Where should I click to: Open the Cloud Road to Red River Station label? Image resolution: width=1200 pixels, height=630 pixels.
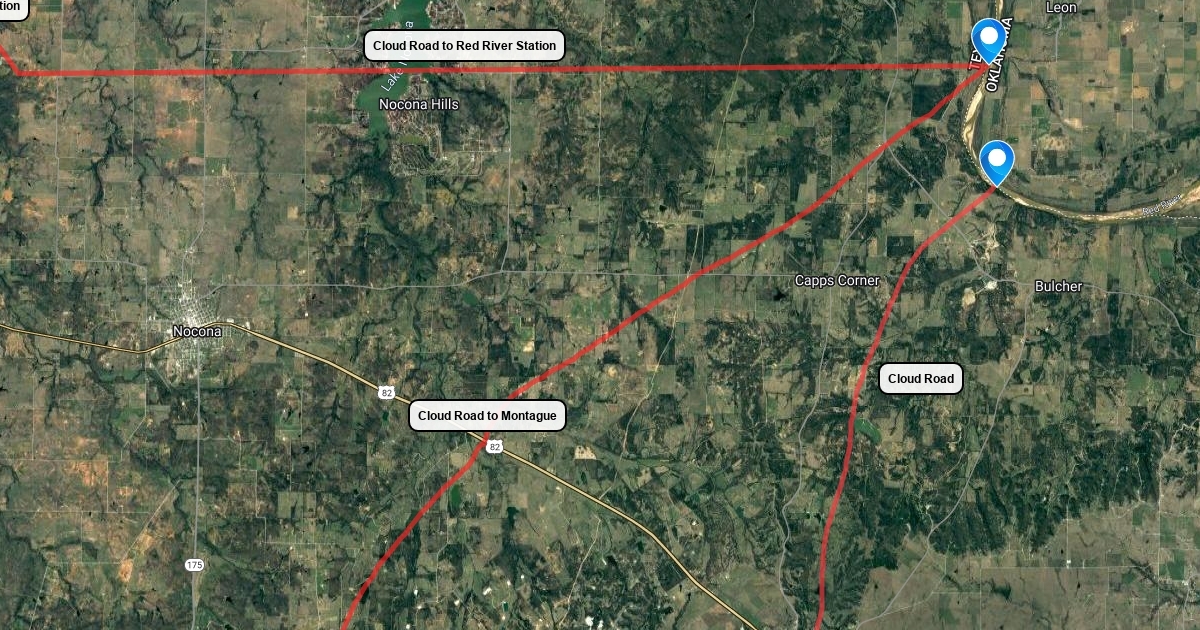(x=464, y=46)
